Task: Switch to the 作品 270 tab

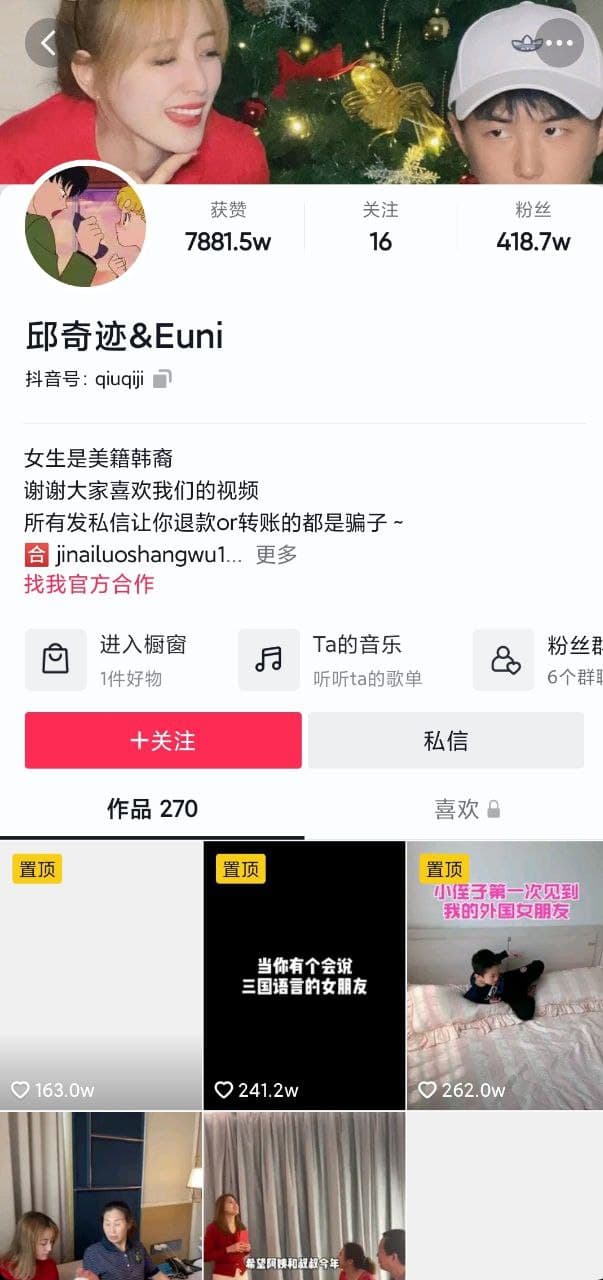Action: point(152,809)
